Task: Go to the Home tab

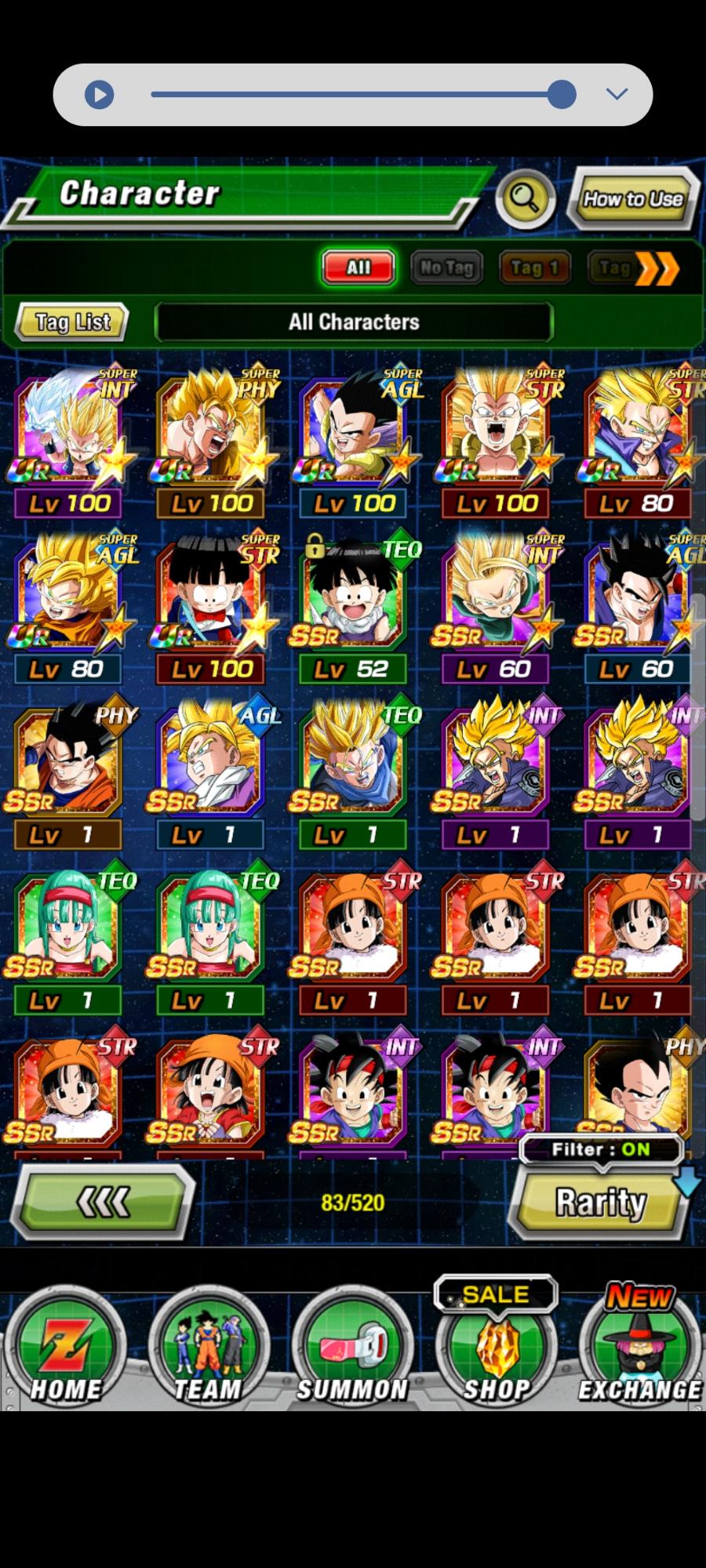Action: (x=65, y=1348)
